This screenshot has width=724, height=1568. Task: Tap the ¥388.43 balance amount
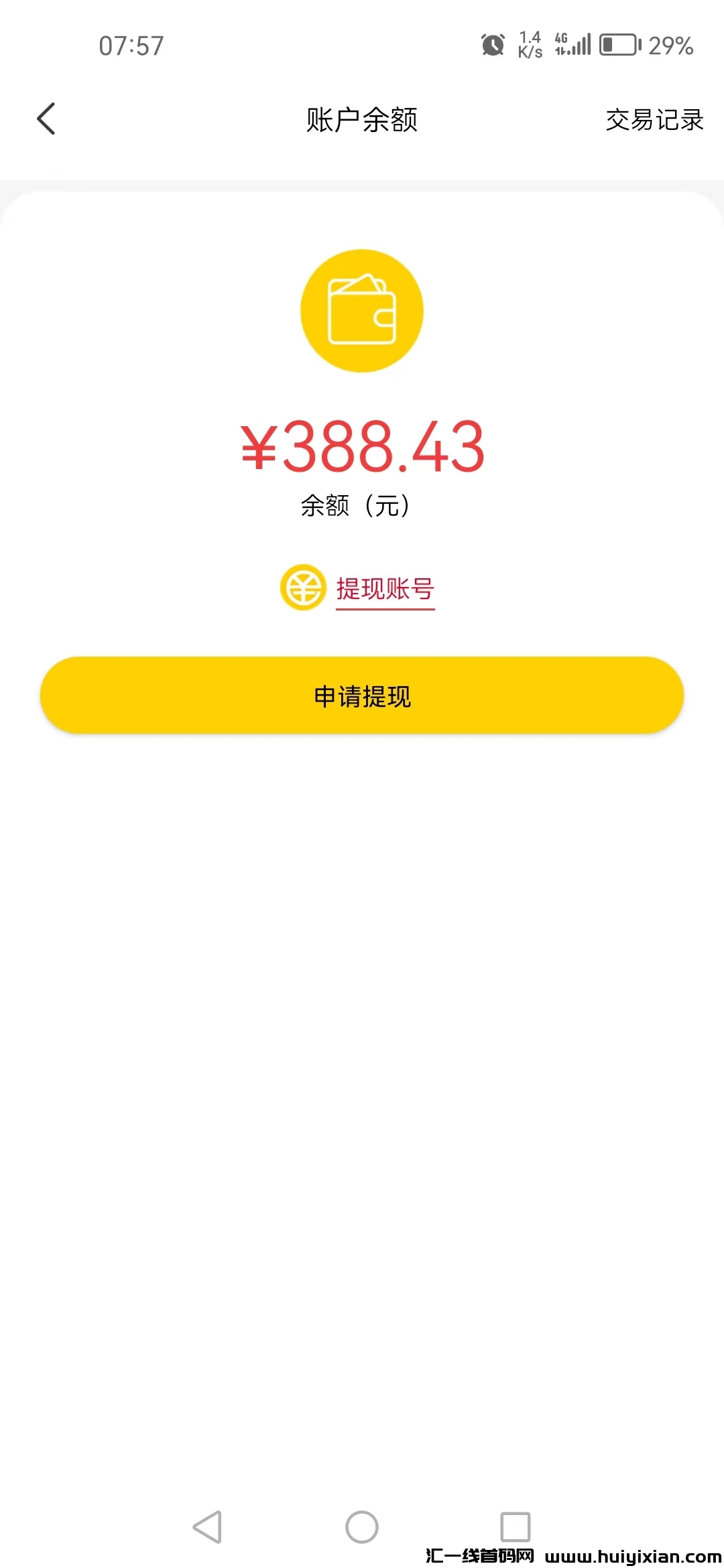(x=362, y=448)
